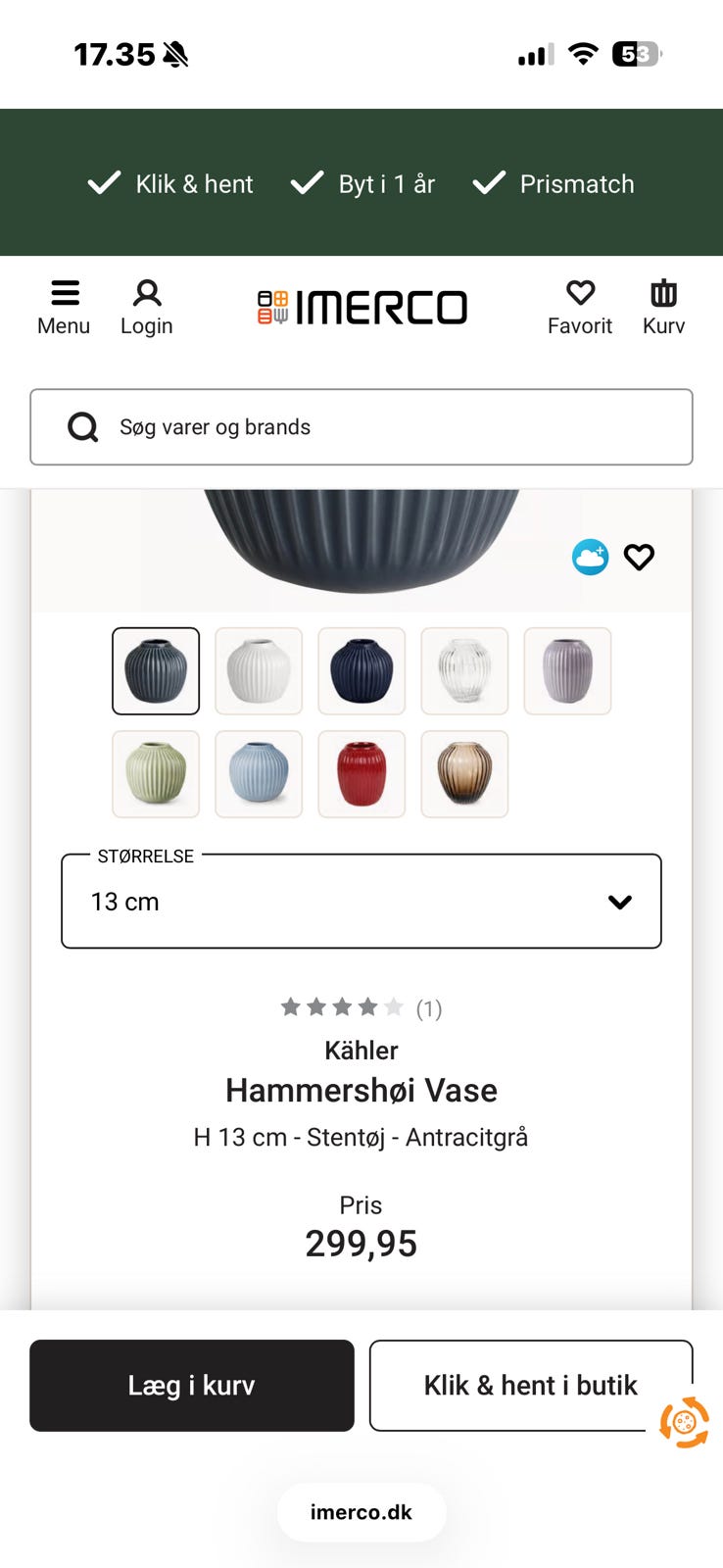Open the star rating with one review
This screenshot has height=1568, width=723.
click(x=361, y=1006)
